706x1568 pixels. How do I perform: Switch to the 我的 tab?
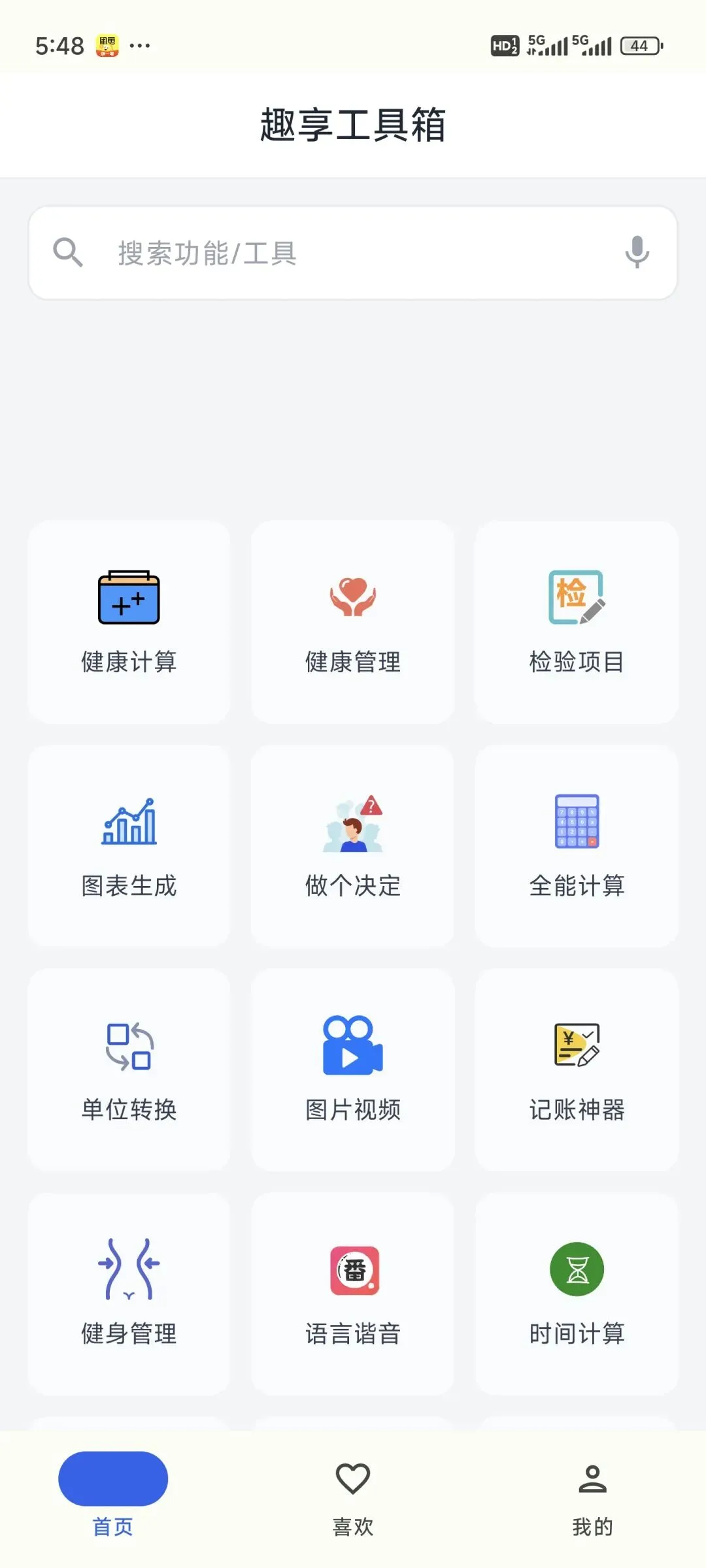tap(592, 1496)
